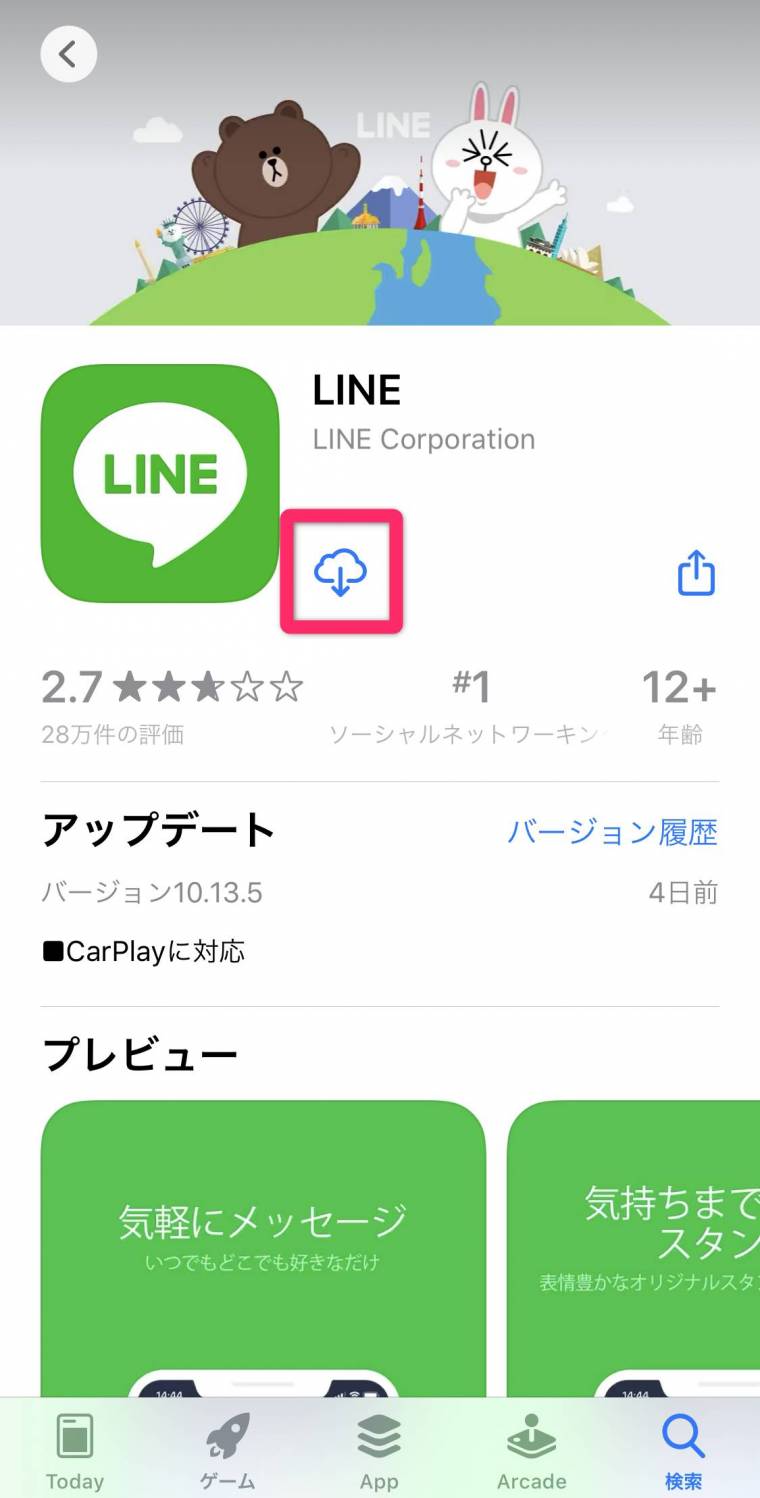Open バージョン履歴 version history link

[612, 832]
